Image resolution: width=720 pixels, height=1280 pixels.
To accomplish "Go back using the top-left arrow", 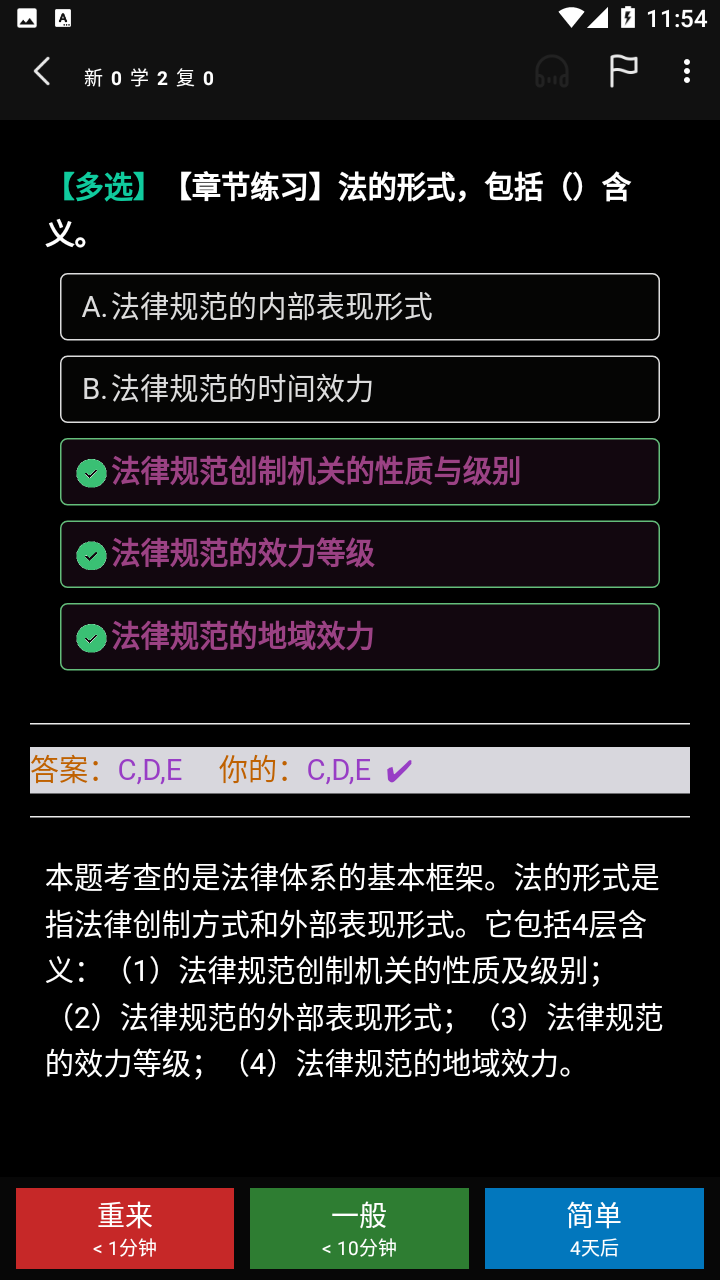I will tap(42, 72).
